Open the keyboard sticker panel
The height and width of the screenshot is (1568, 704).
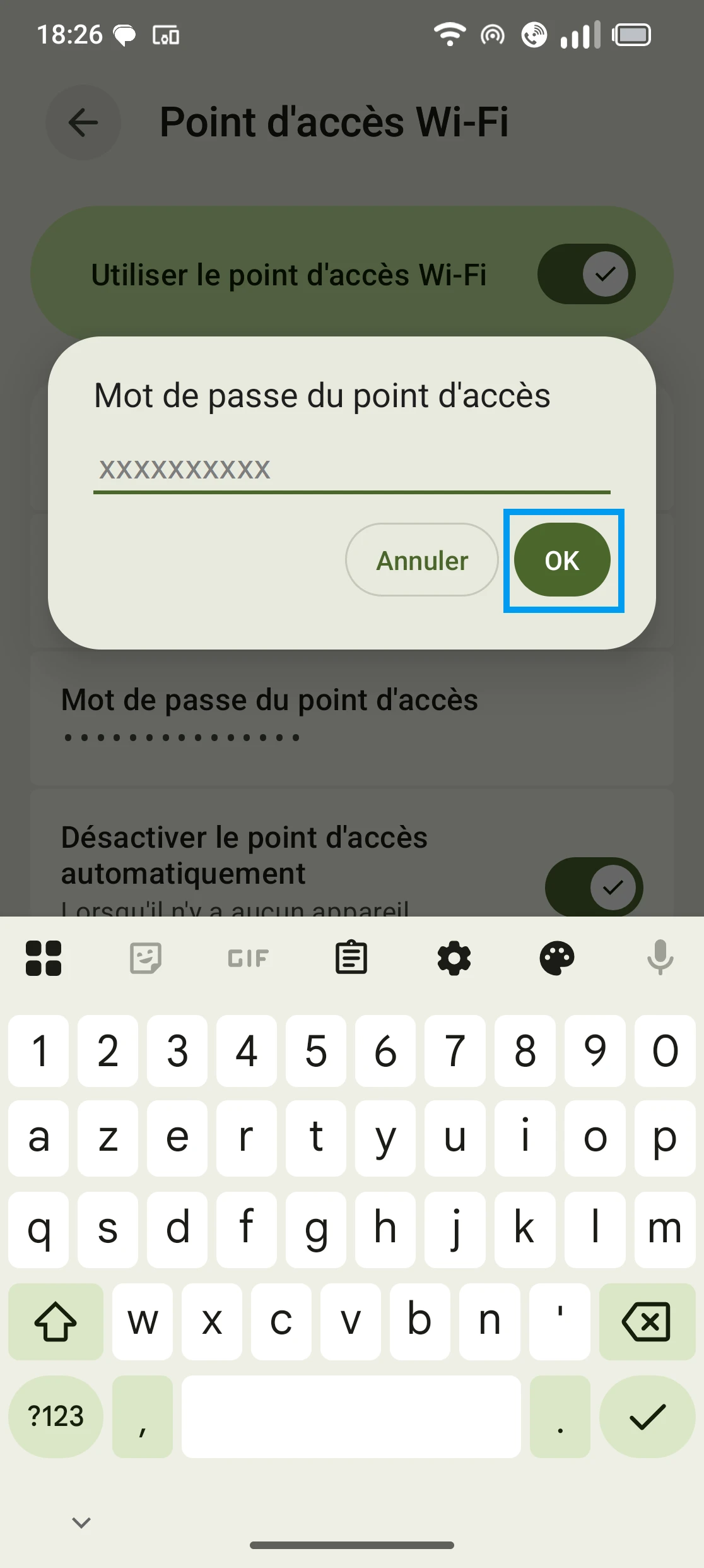tap(146, 958)
